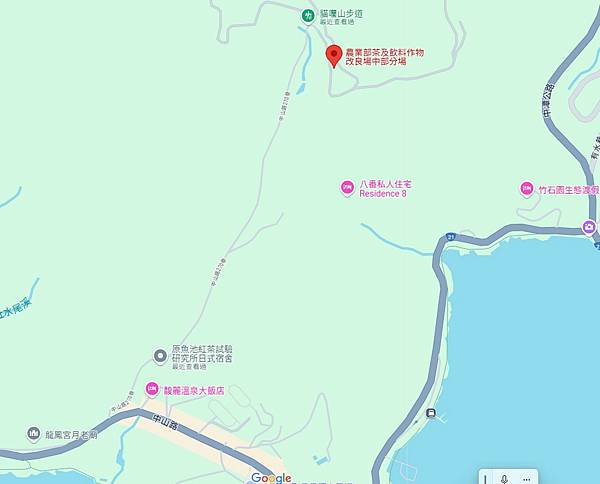Open the 馥麗溫泉大飯店 hotel marker
This screenshot has height=484, width=600.
click(x=152, y=389)
